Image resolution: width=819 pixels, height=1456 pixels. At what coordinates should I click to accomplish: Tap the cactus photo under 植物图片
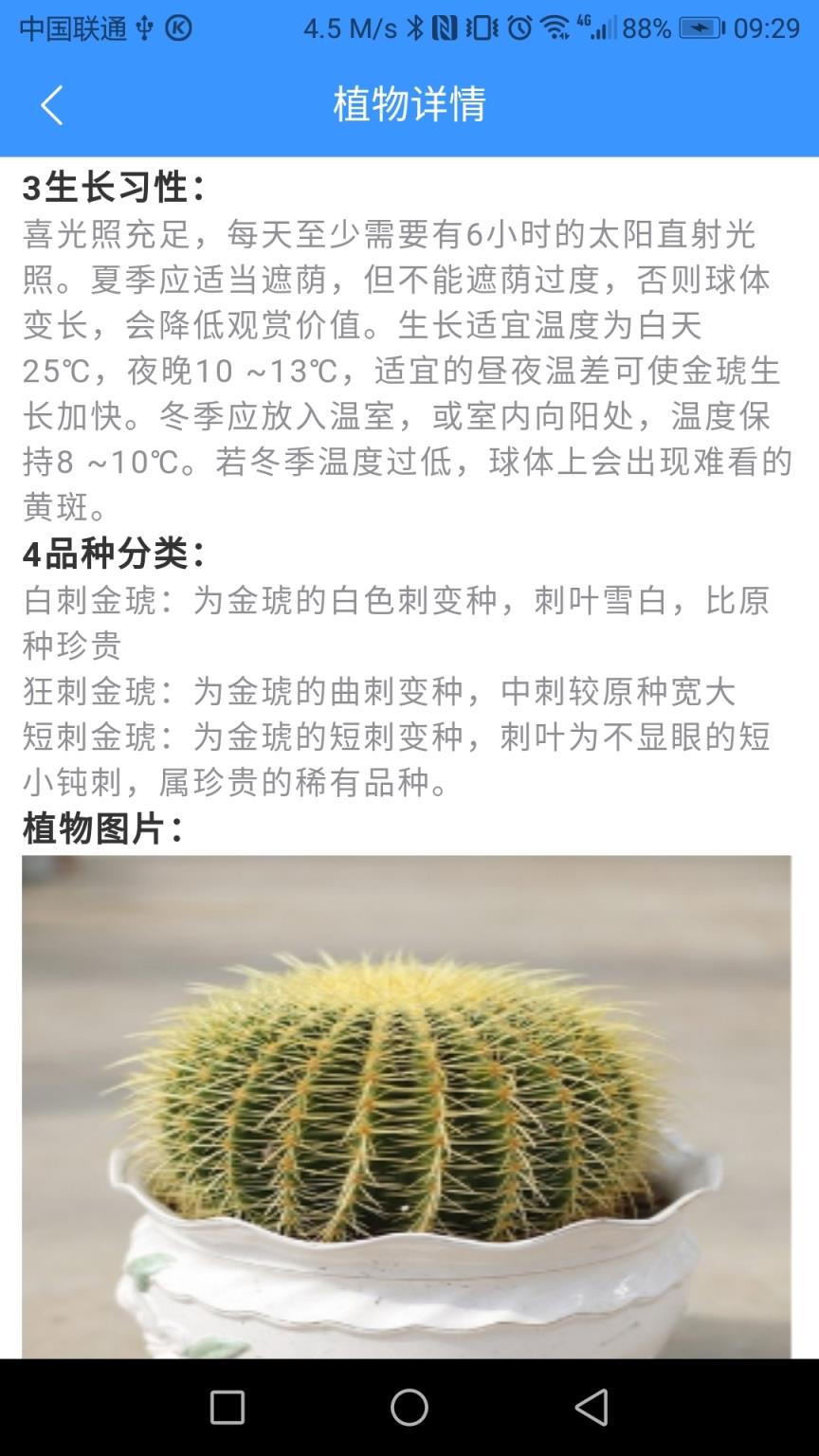click(x=409, y=1109)
